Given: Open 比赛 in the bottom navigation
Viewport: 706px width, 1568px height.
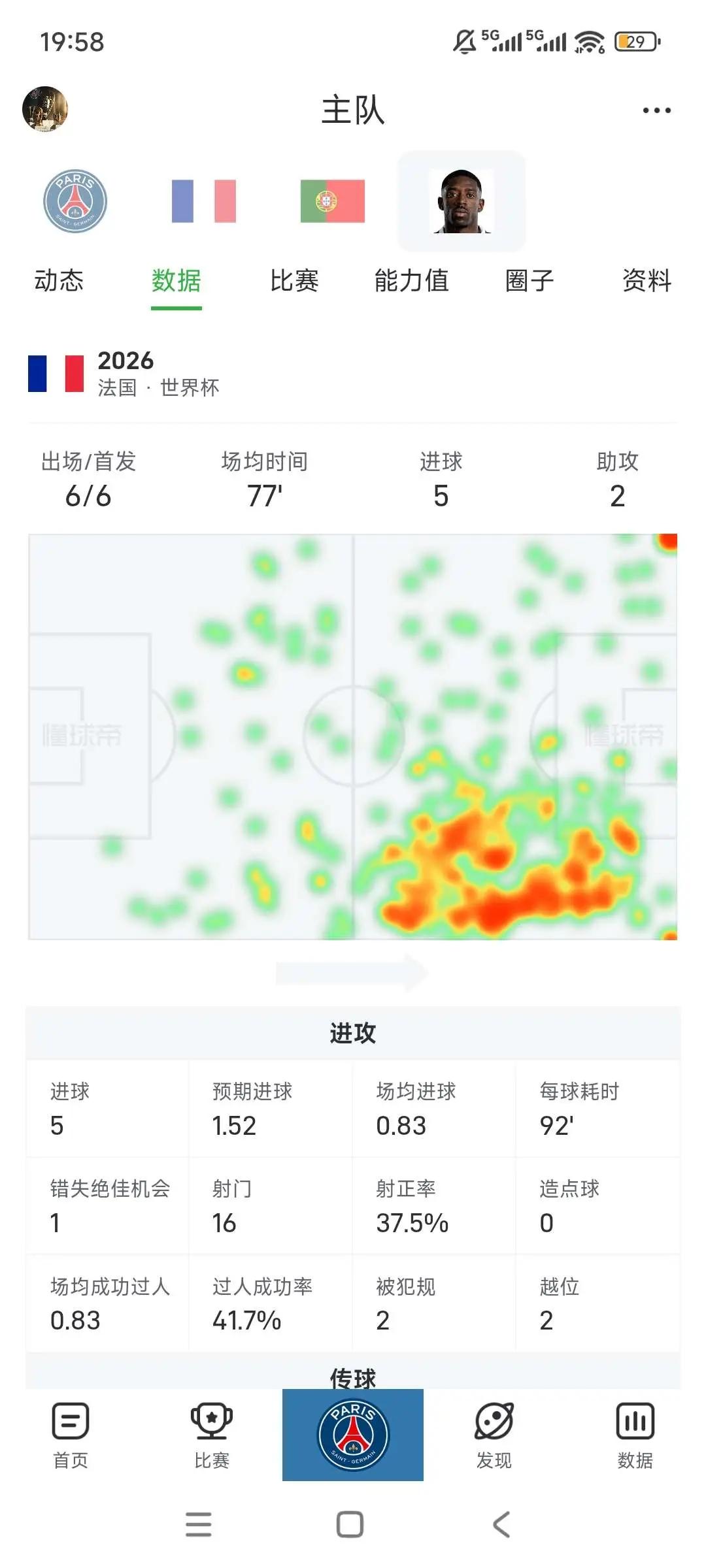Looking at the screenshot, I should tap(212, 1435).
